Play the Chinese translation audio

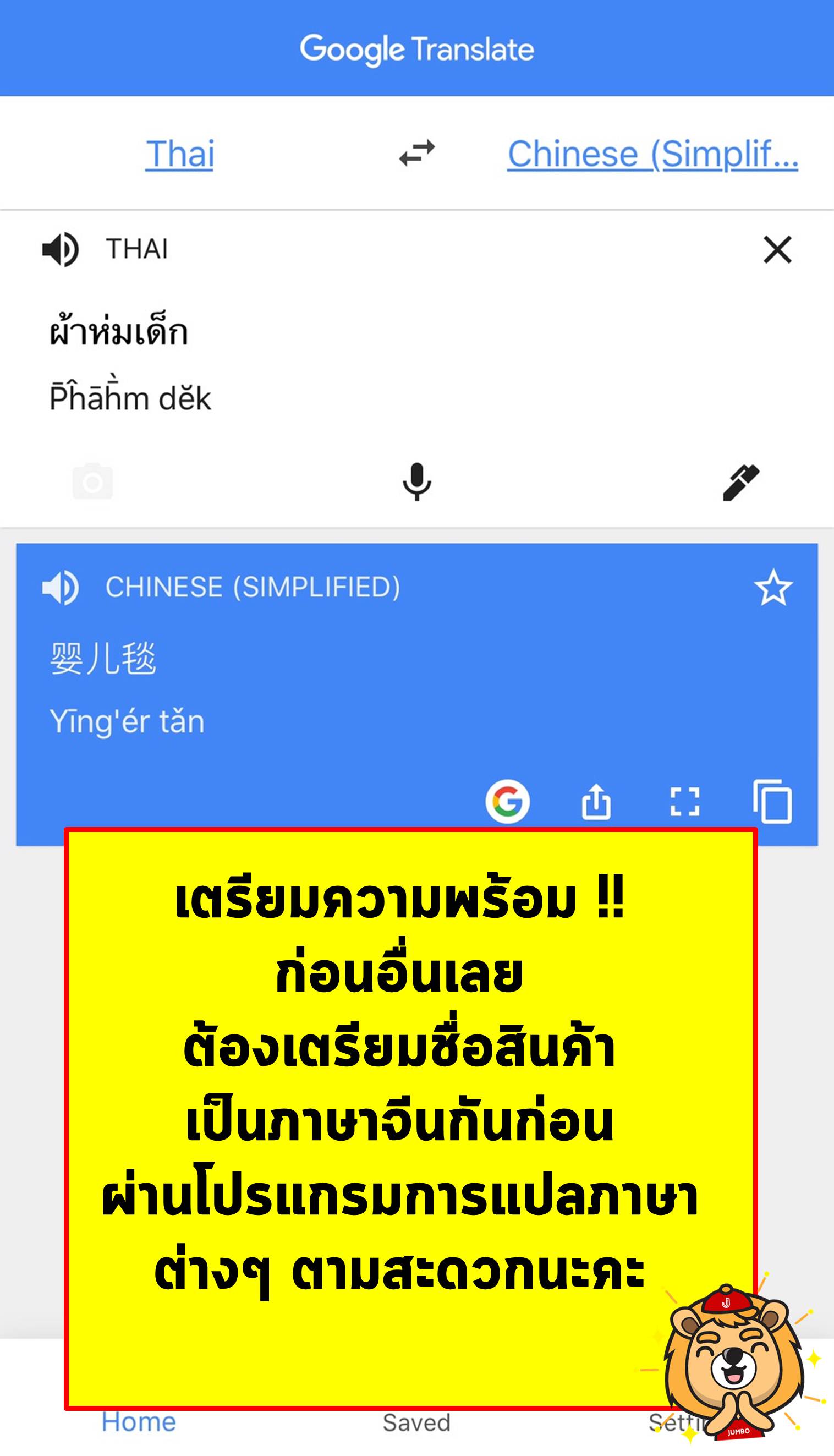61,587
